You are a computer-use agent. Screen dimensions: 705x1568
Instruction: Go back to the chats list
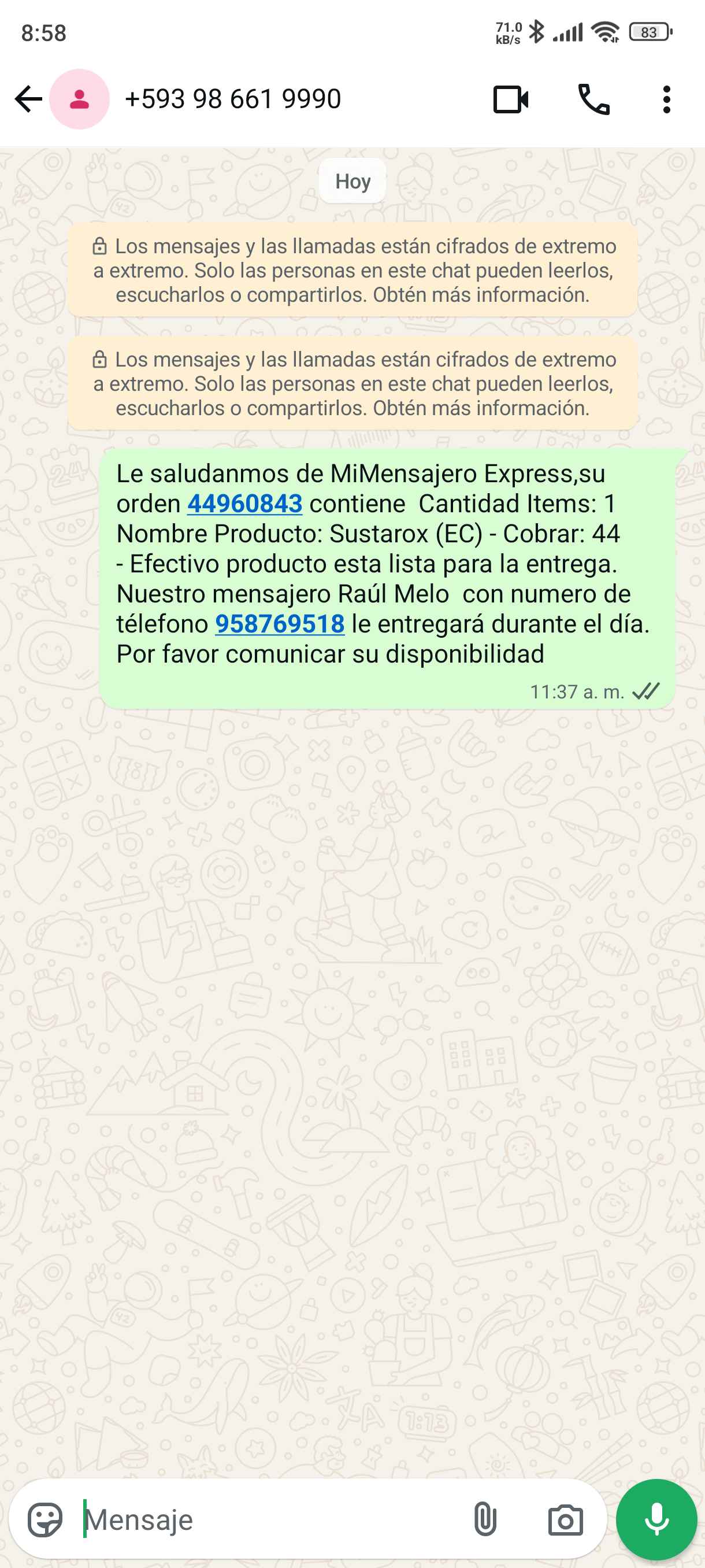coord(28,99)
